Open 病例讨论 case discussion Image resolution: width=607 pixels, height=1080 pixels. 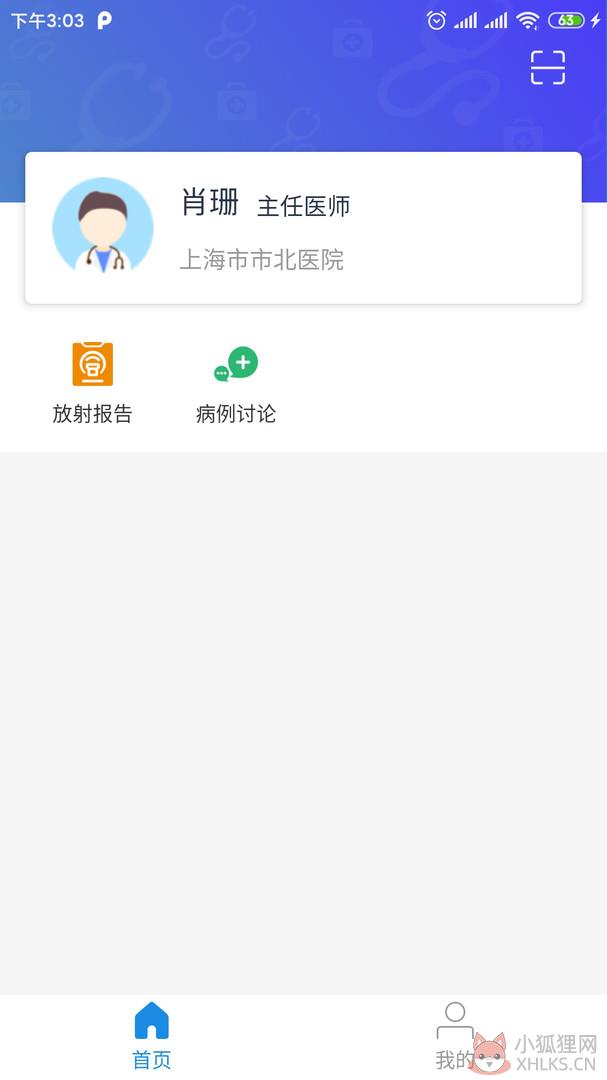coord(236,383)
